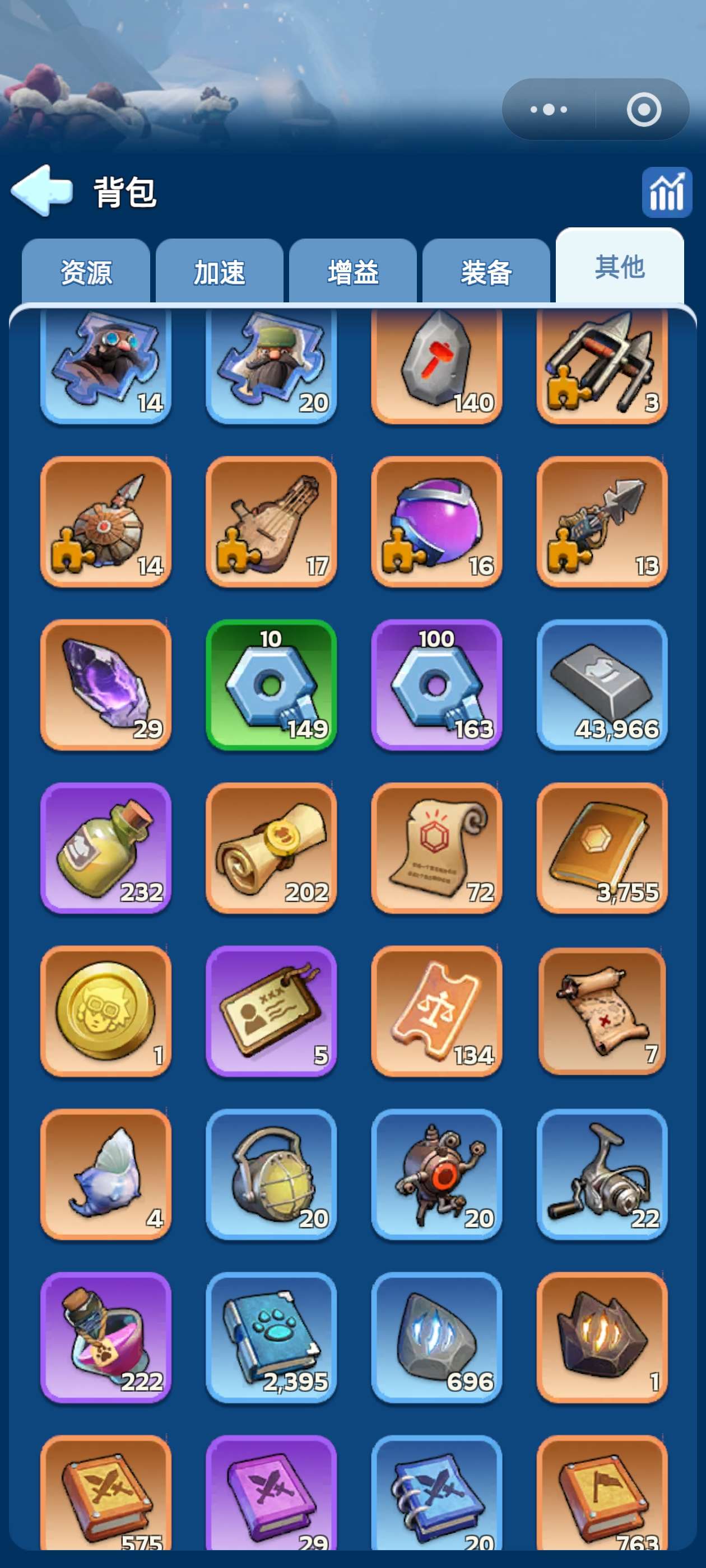Open the blue paw book with 2,395

point(271,1337)
